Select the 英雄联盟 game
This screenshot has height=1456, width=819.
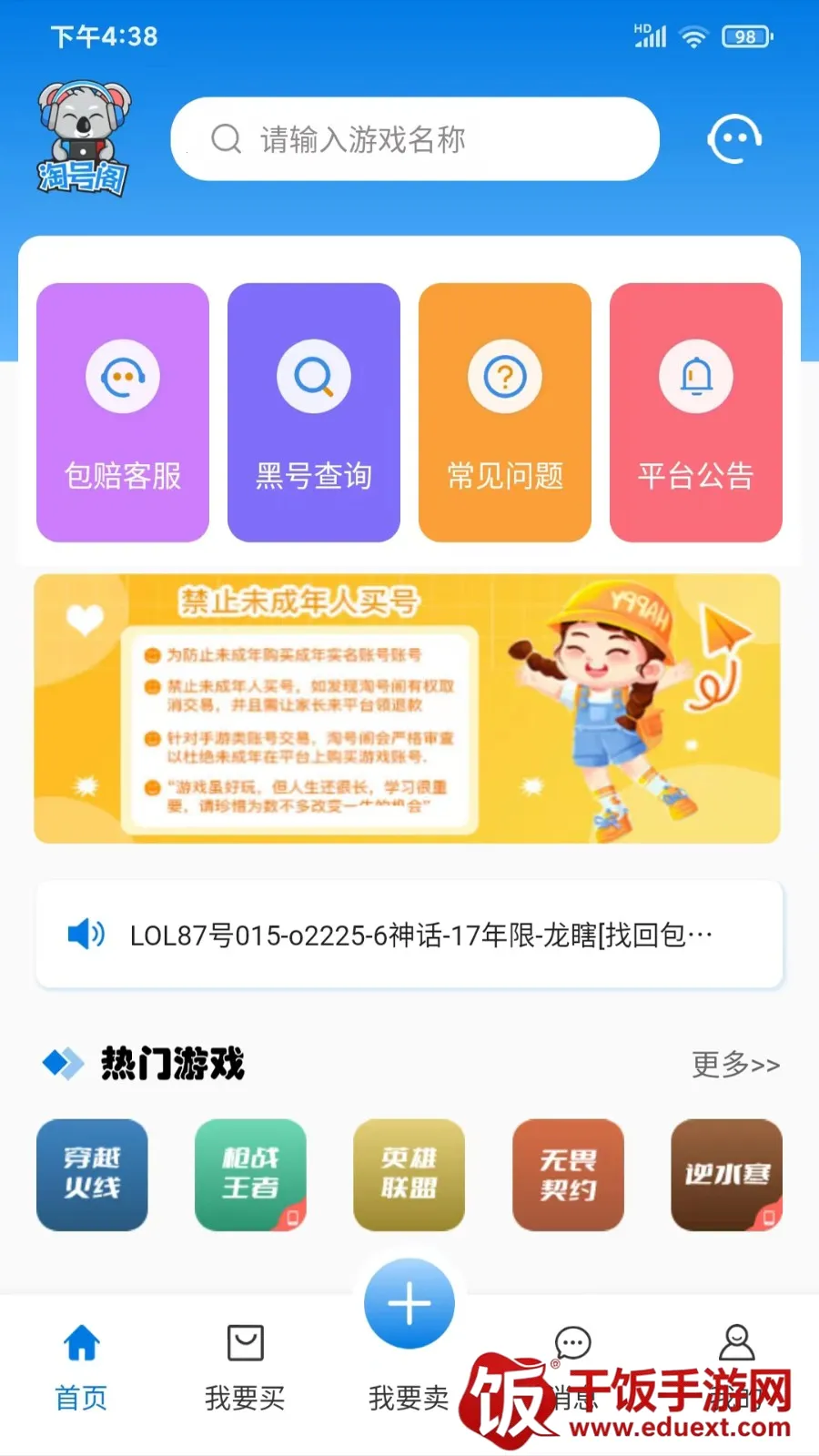point(409,1175)
